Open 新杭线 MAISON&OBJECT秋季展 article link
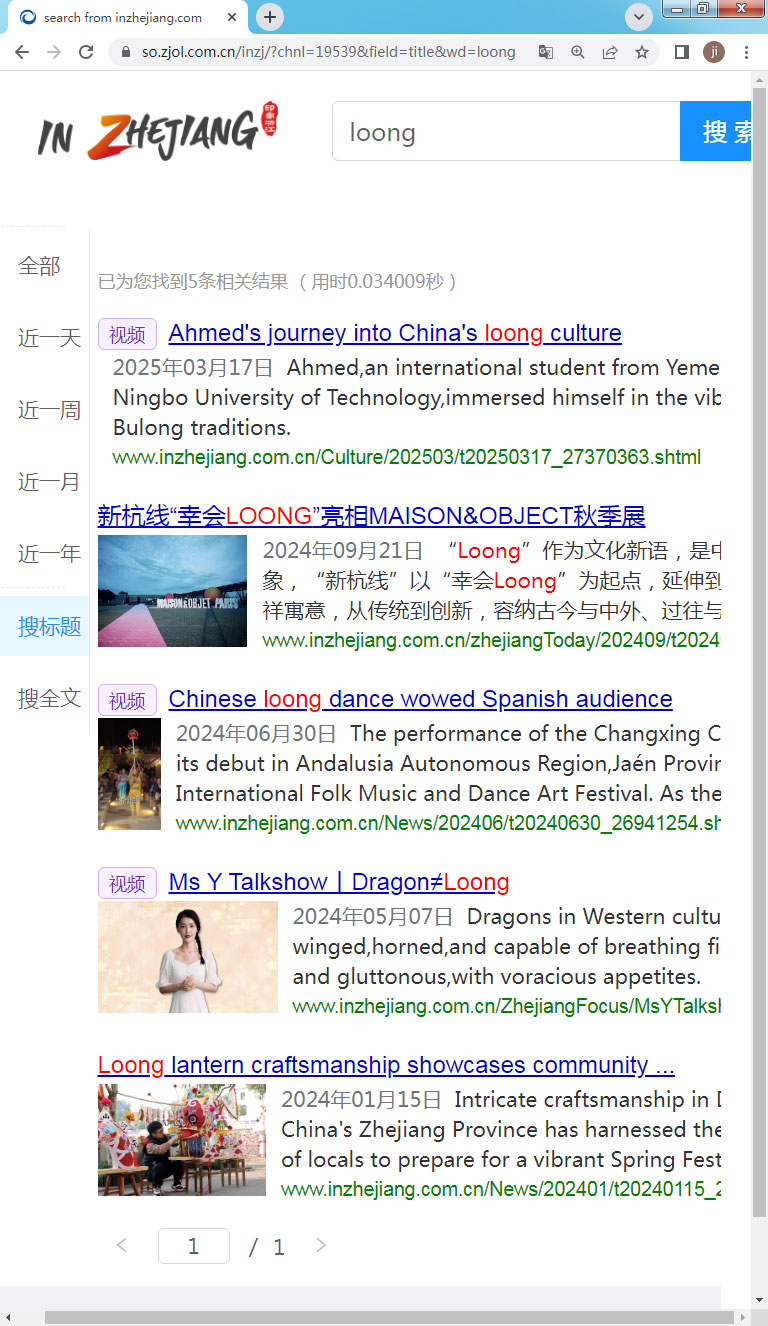The image size is (768, 1326). click(371, 516)
